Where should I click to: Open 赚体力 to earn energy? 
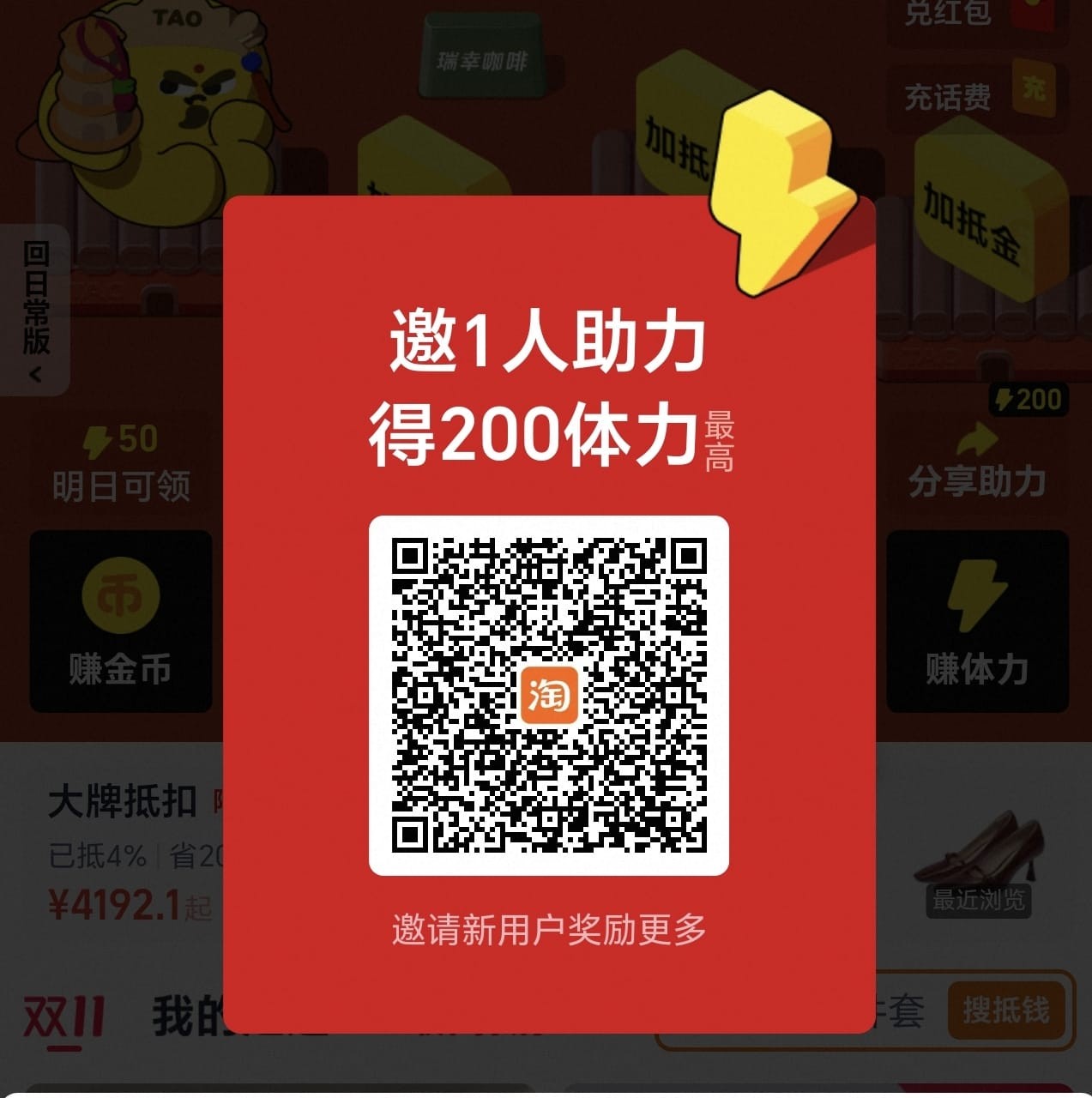pyautogui.click(x=977, y=621)
